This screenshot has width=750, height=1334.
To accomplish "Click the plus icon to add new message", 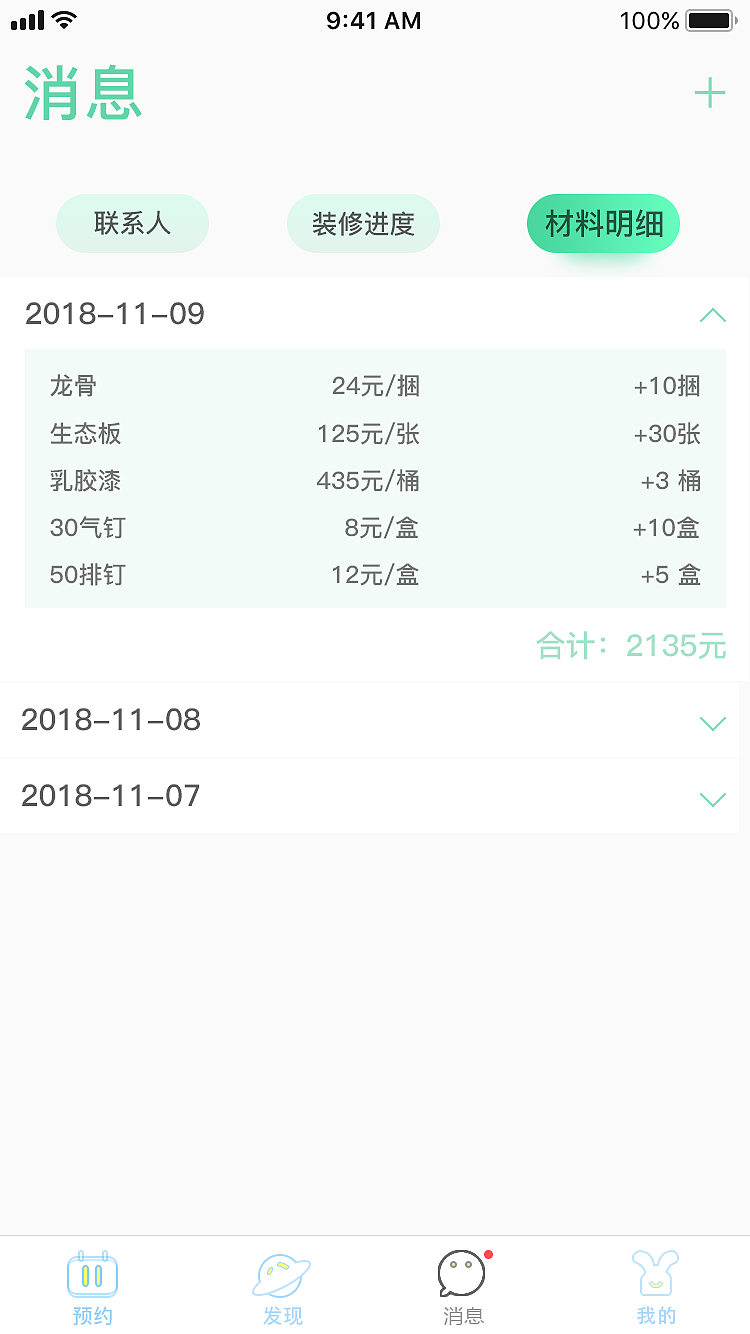I will 710,93.
